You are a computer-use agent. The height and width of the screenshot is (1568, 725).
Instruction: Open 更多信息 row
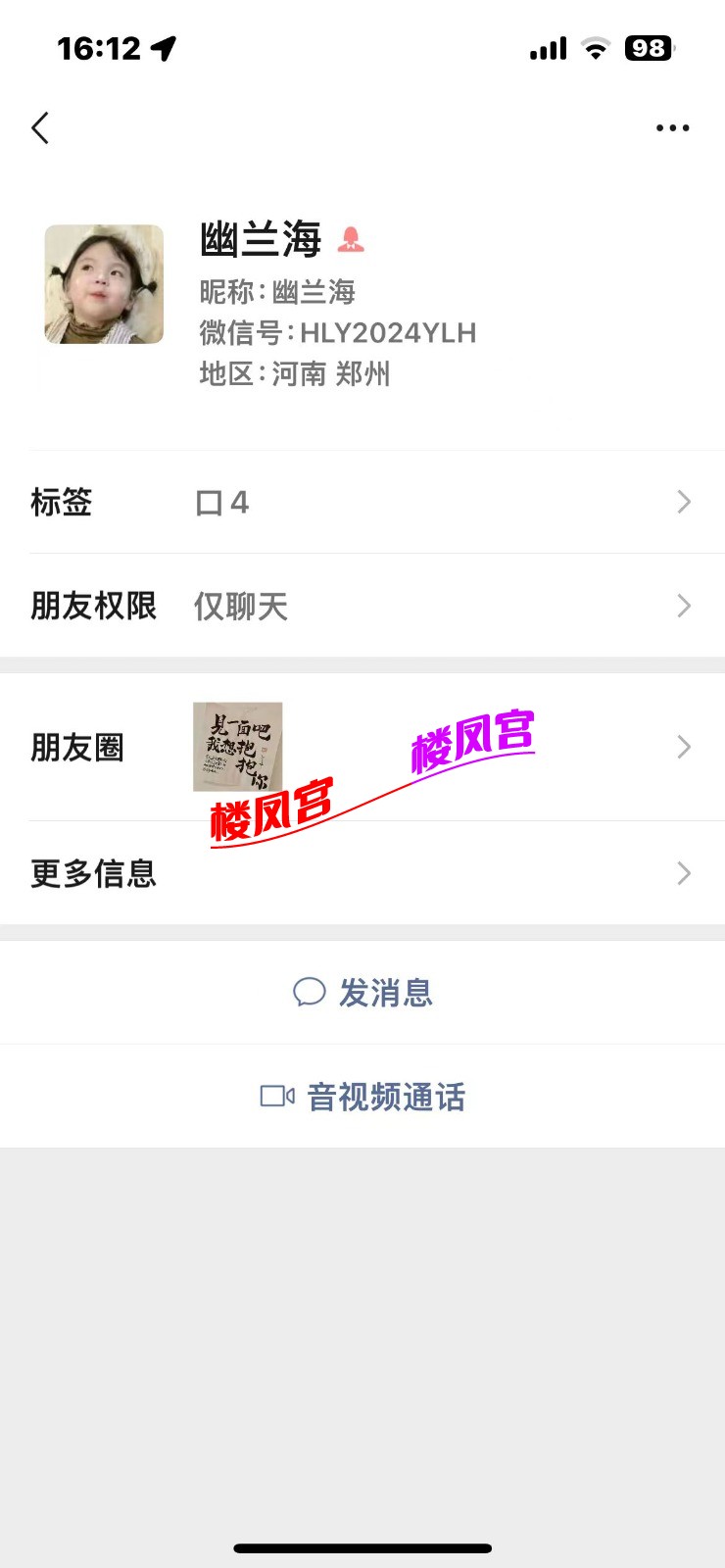pyautogui.click(x=362, y=873)
